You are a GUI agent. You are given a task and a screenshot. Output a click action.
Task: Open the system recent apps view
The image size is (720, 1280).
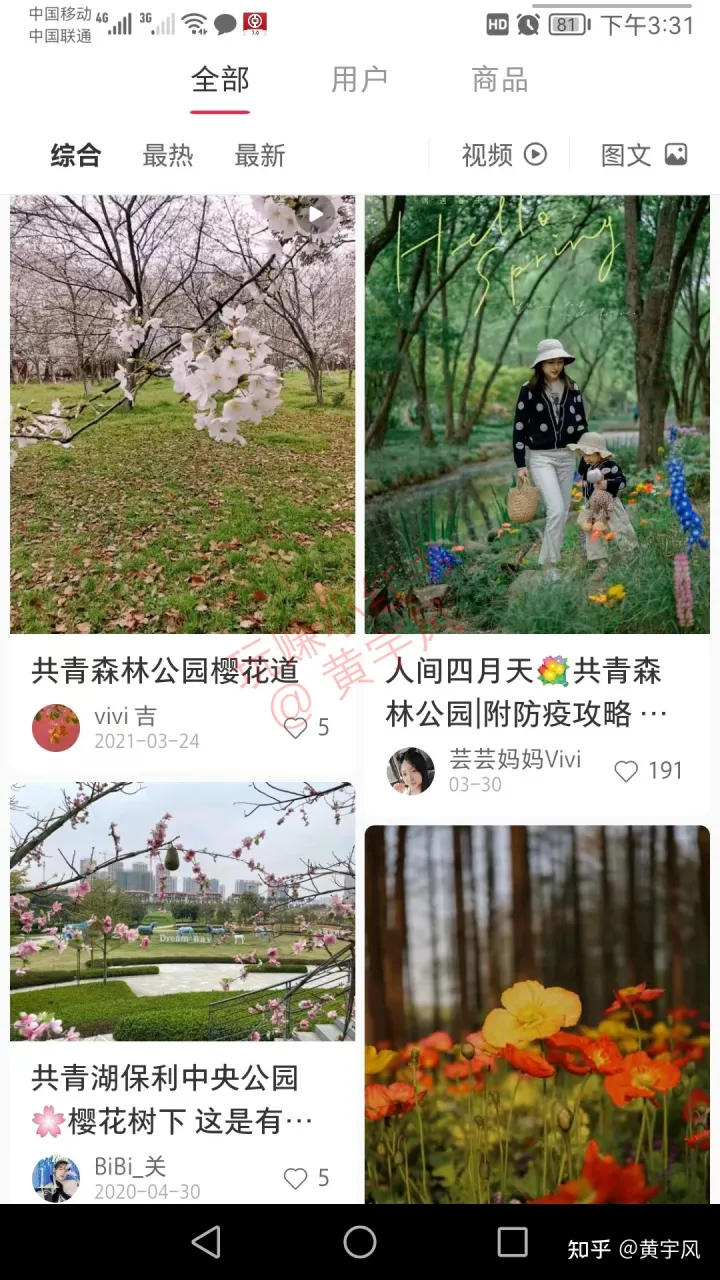(512, 1242)
